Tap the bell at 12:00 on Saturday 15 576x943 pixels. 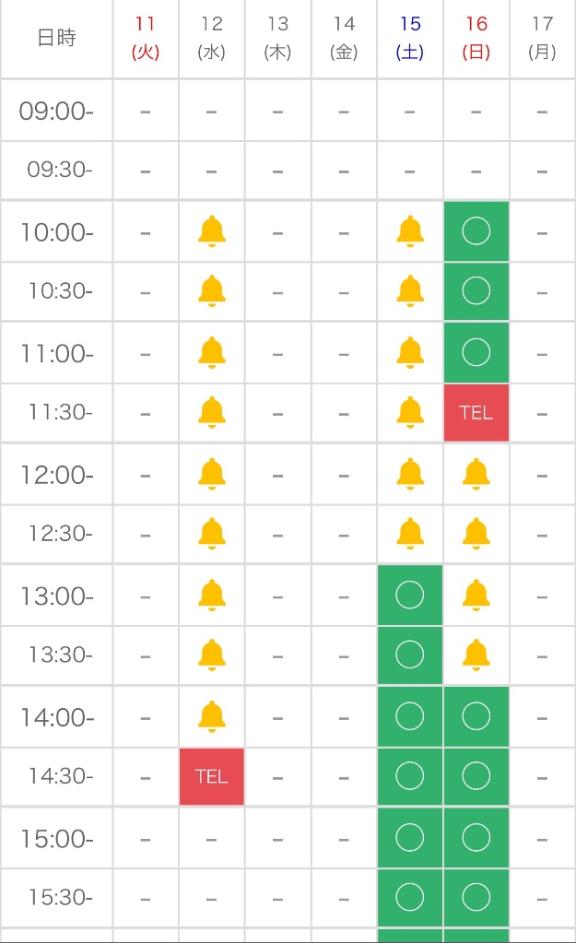(410, 474)
